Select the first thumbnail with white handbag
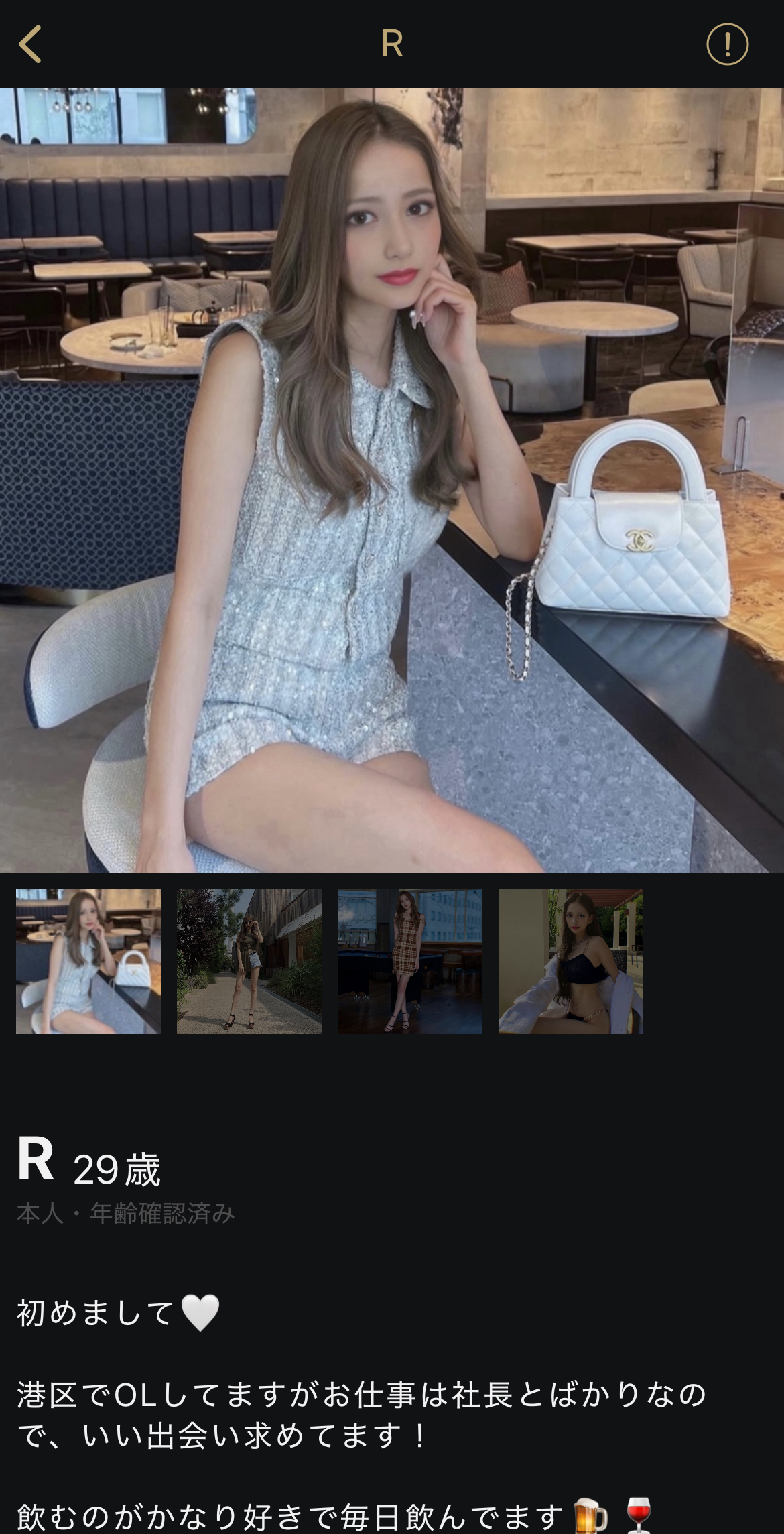The width and height of the screenshot is (784, 1534). [88, 961]
